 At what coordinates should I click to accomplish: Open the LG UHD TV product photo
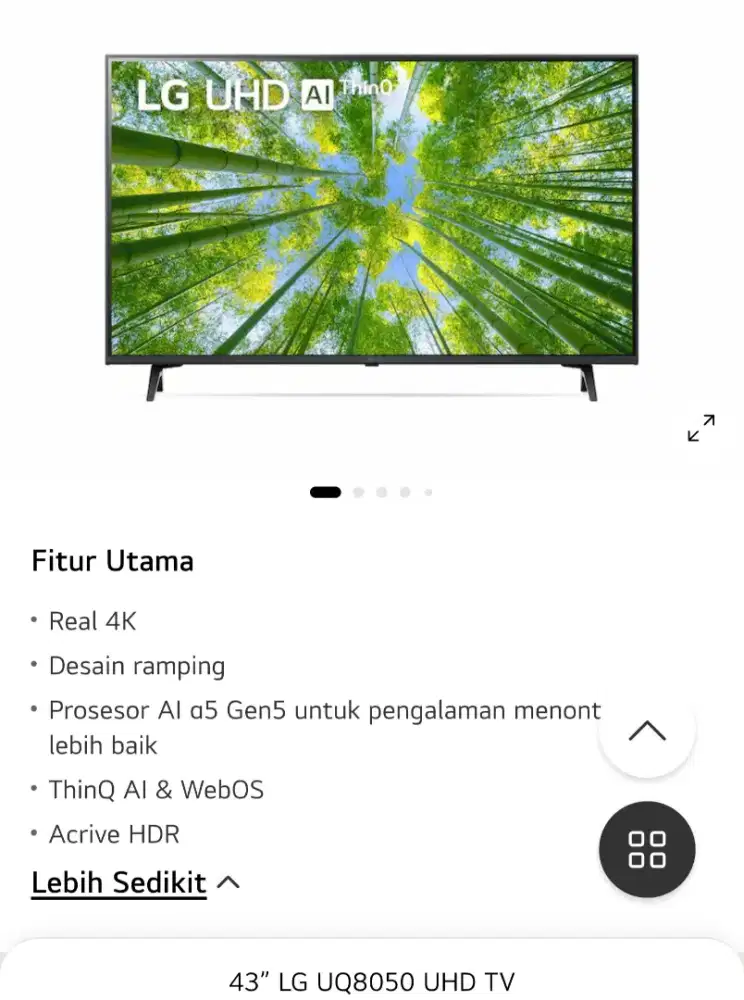371,225
